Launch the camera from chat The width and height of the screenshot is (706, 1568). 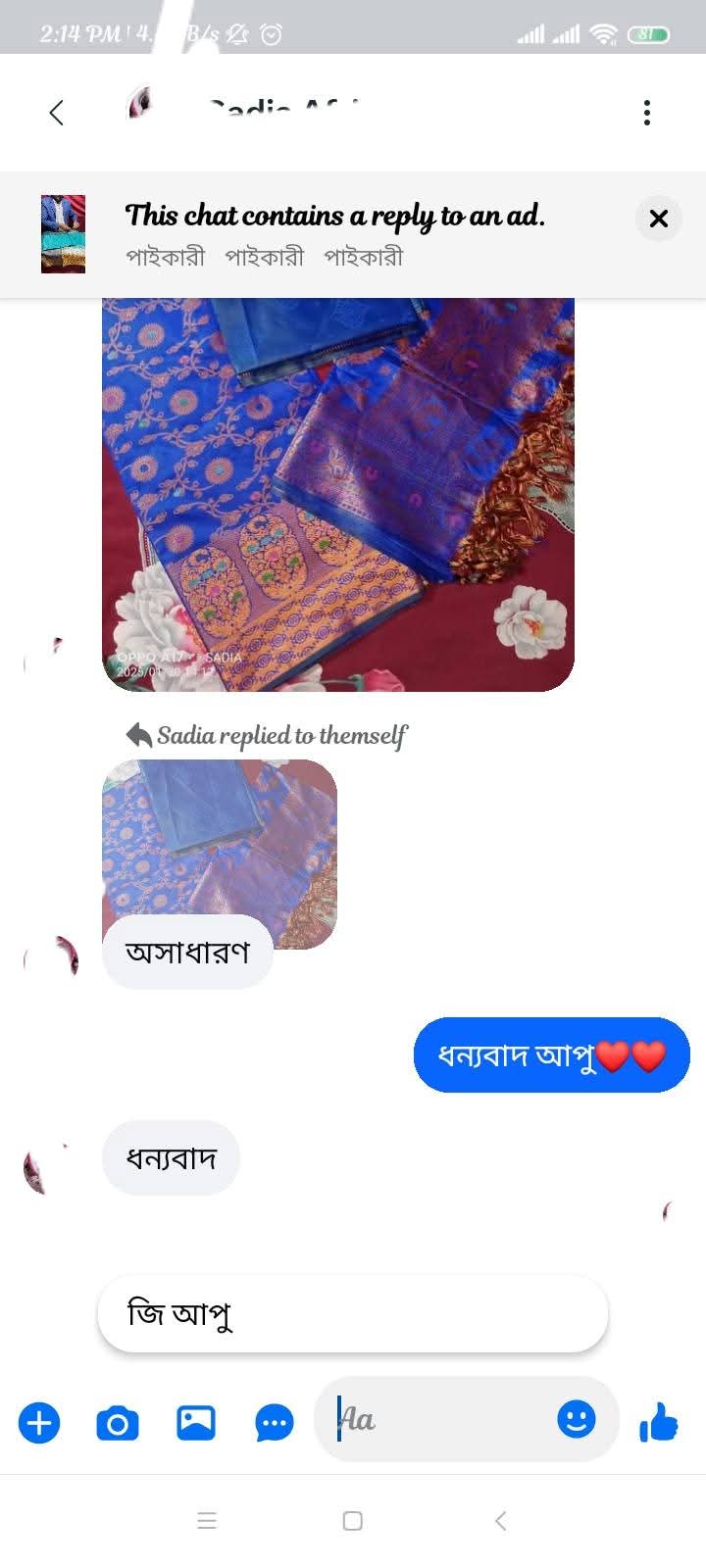pyautogui.click(x=118, y=1423)
